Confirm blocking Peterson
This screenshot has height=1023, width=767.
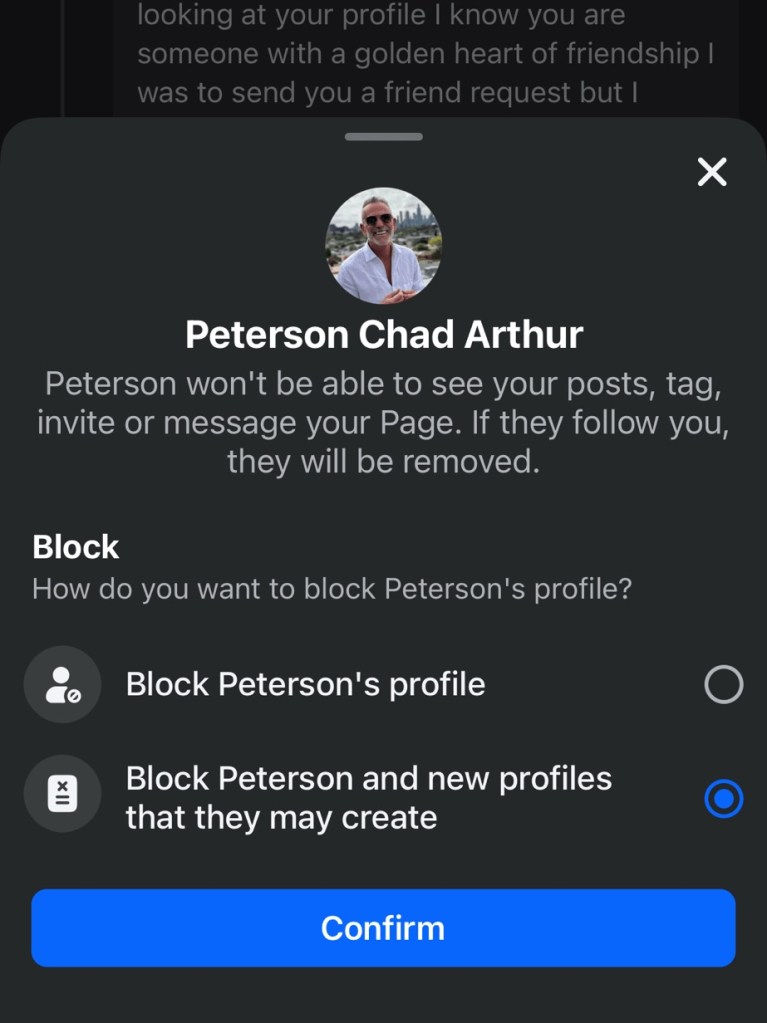383,928
